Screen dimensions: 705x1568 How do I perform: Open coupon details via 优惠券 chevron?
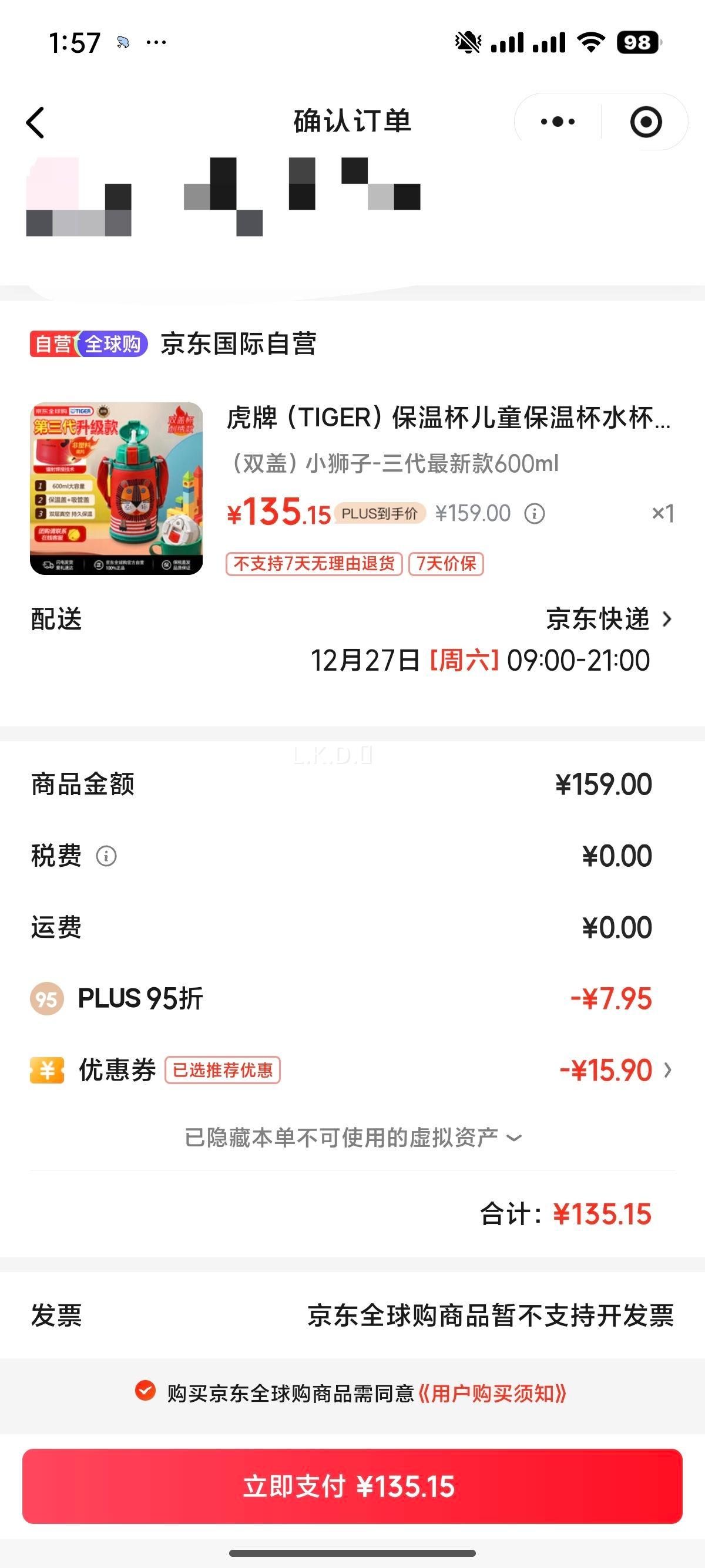pyautogui.click(x=670, y=1069)
